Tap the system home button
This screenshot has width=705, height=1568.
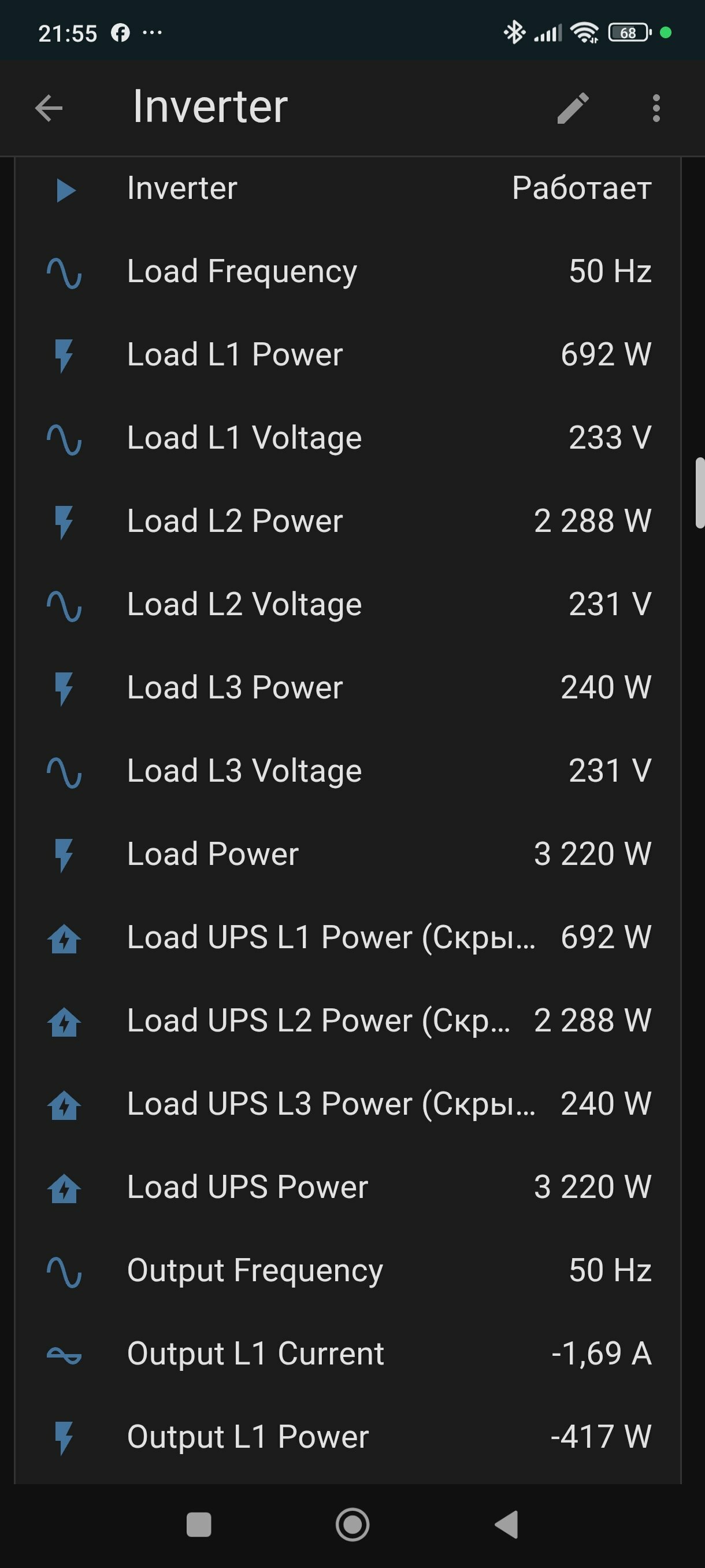352,1525
